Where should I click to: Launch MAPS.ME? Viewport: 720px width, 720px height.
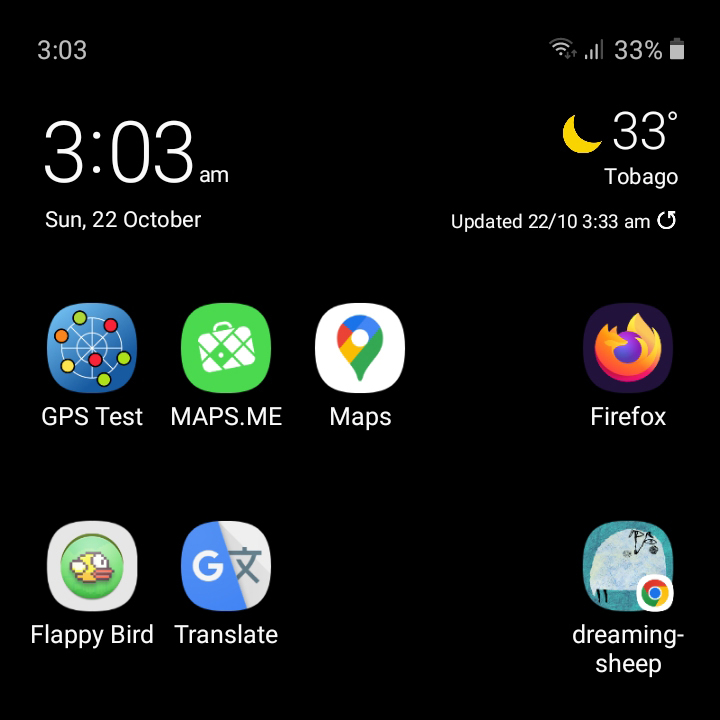point(226,349)
